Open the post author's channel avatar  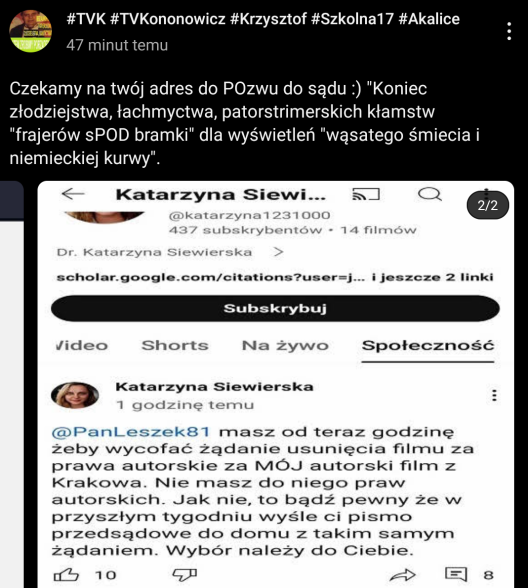click(x=30, y=31)
